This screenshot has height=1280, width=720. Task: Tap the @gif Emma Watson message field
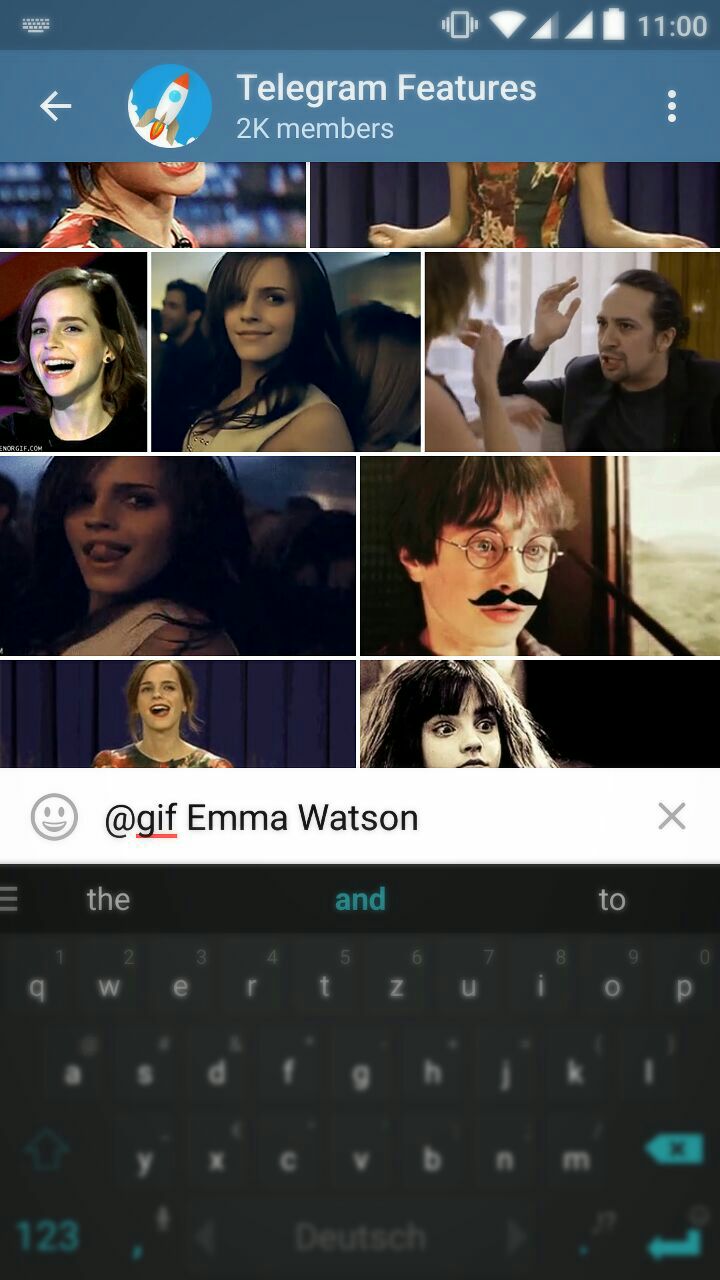(370, 817)
